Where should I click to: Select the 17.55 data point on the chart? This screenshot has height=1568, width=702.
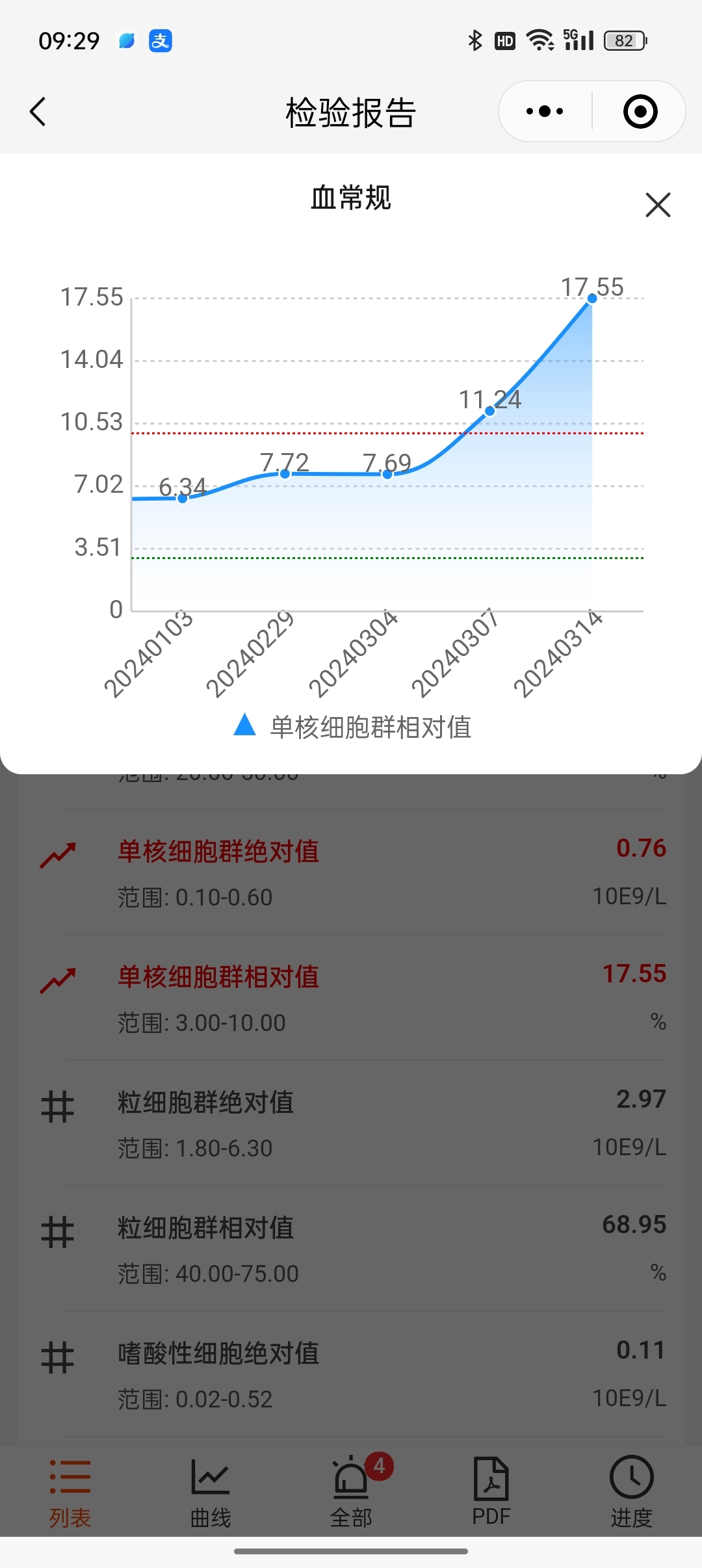click(592, 298)
